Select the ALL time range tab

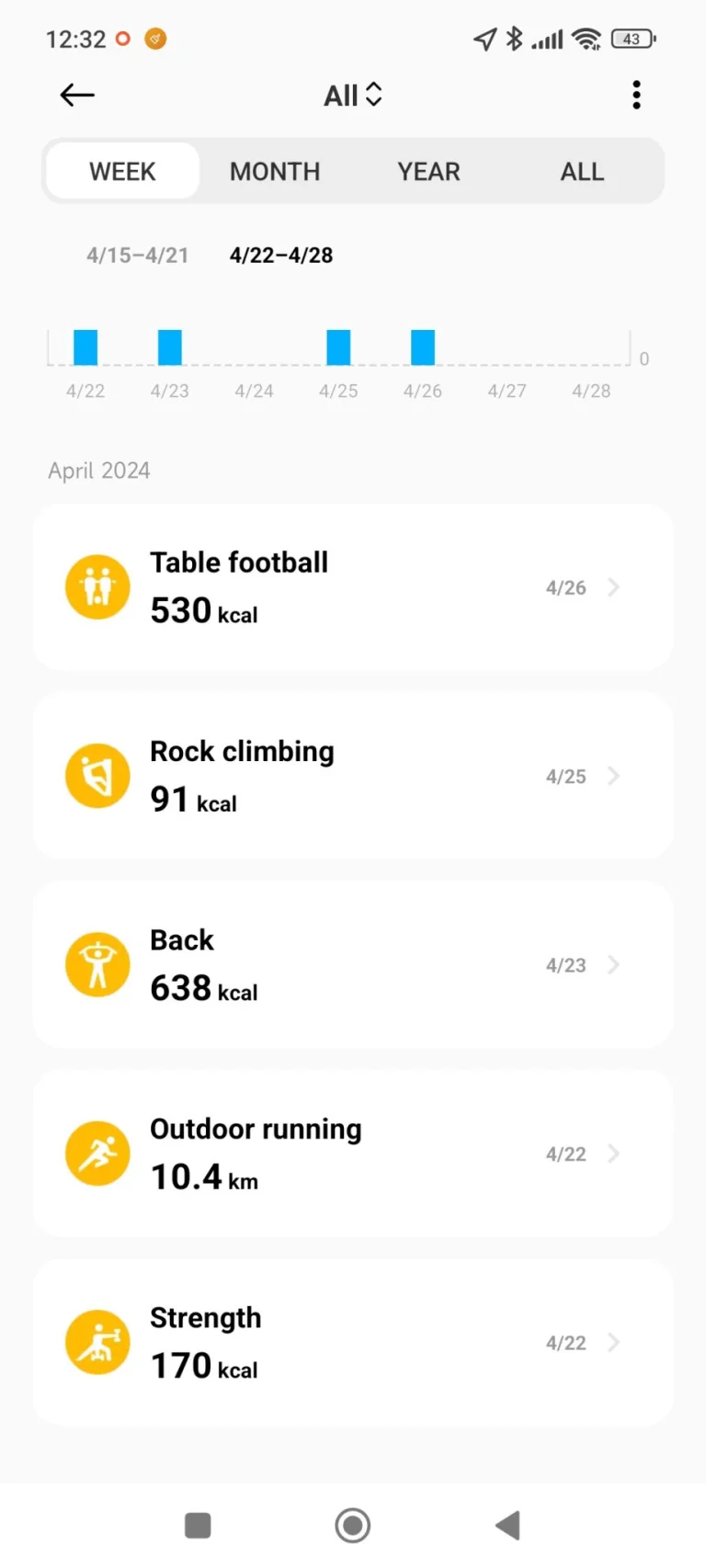[x=582, y=171]
